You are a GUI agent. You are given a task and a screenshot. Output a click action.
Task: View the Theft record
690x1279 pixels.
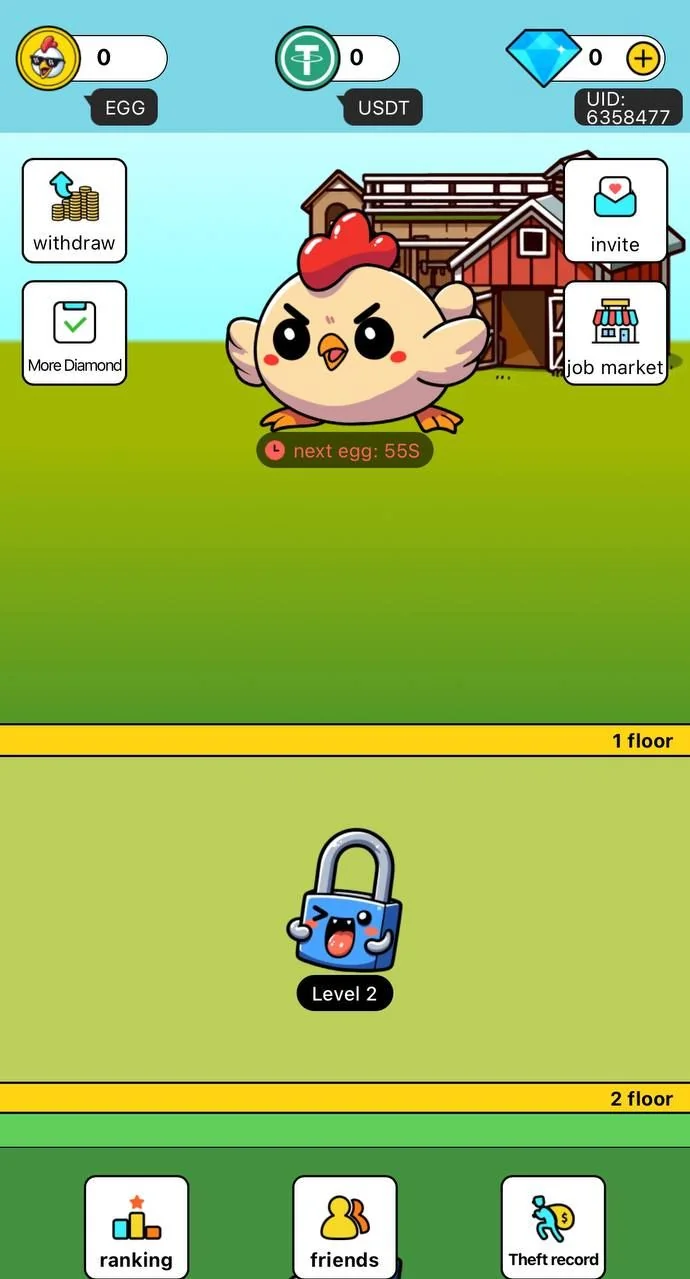point(553,1227)
